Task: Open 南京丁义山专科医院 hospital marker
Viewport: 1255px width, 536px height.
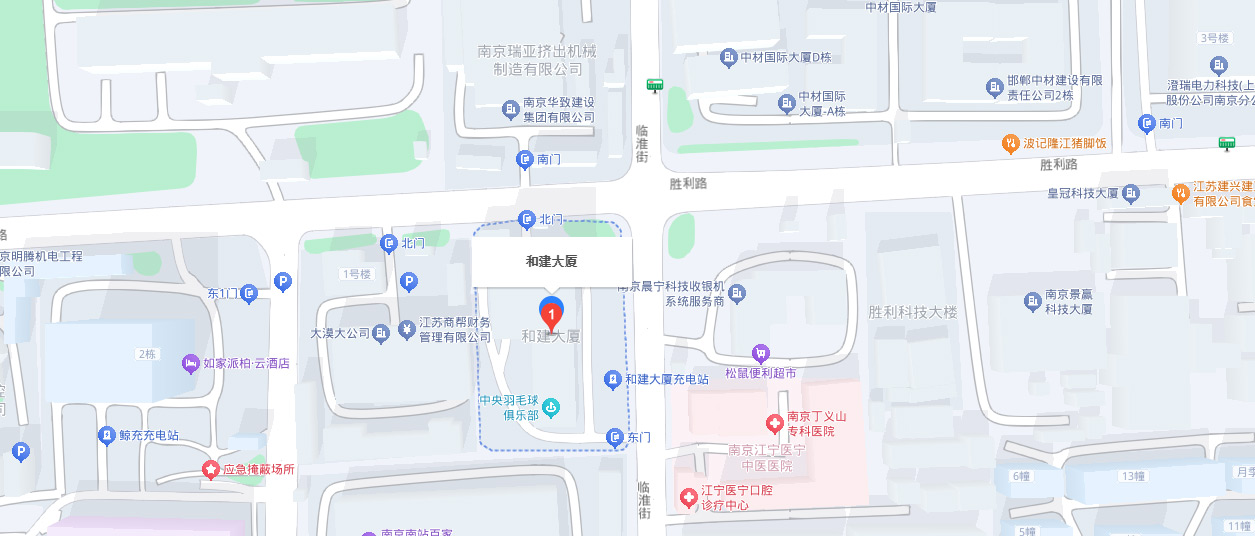Action: point(773,423)
